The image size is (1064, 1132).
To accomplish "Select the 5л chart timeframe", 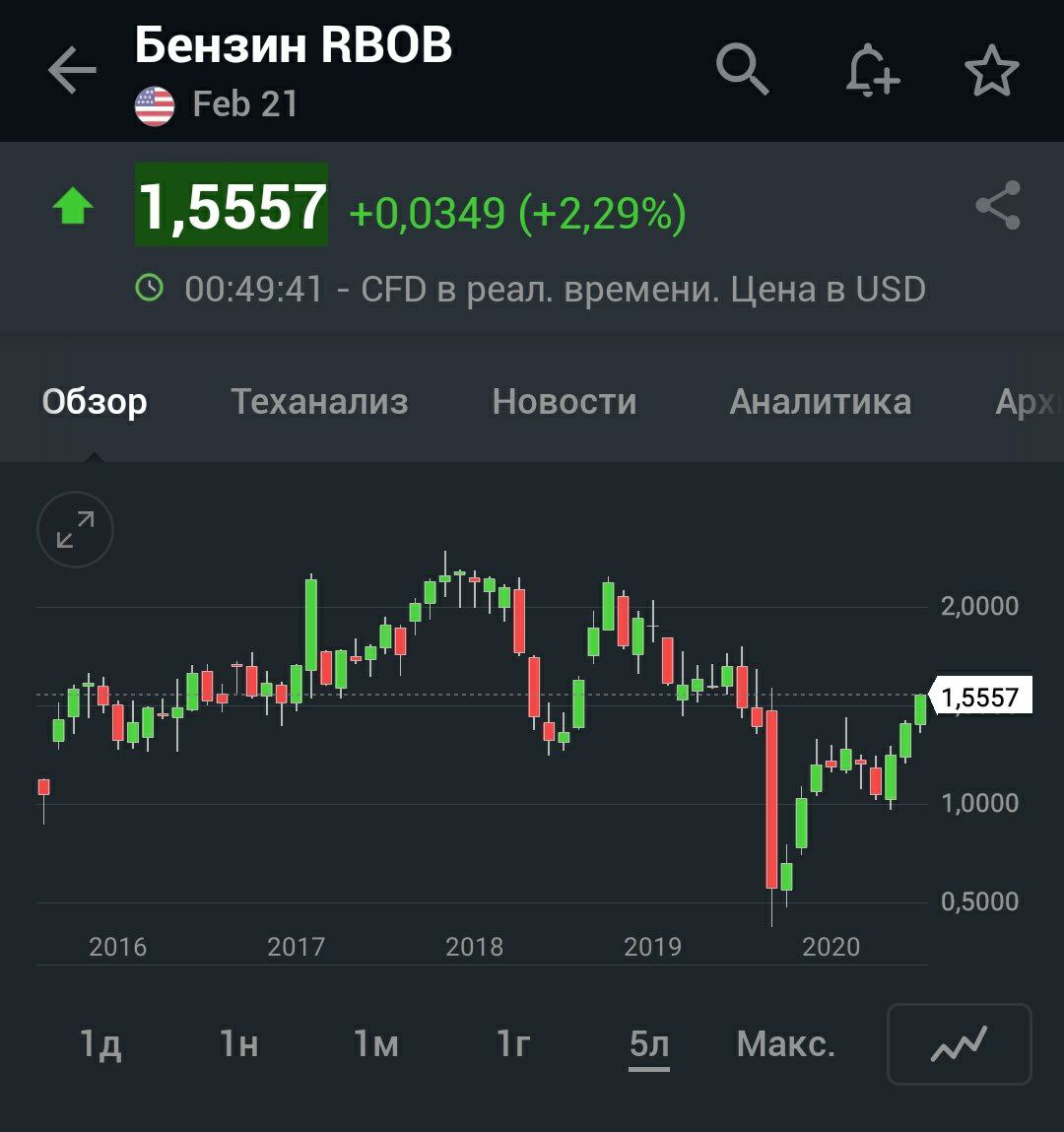I will click(649, 1043).
